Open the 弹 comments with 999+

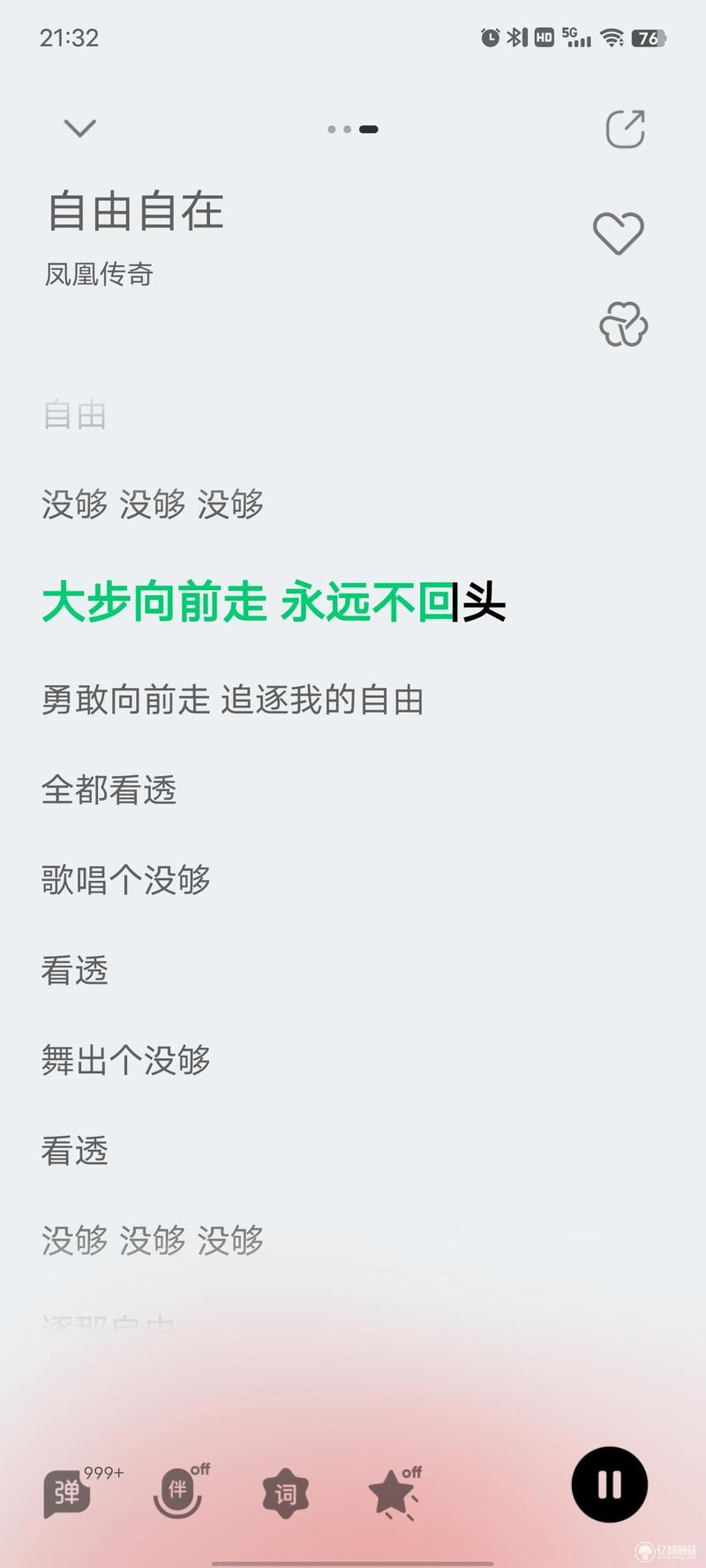click(x=68, y=1492)
